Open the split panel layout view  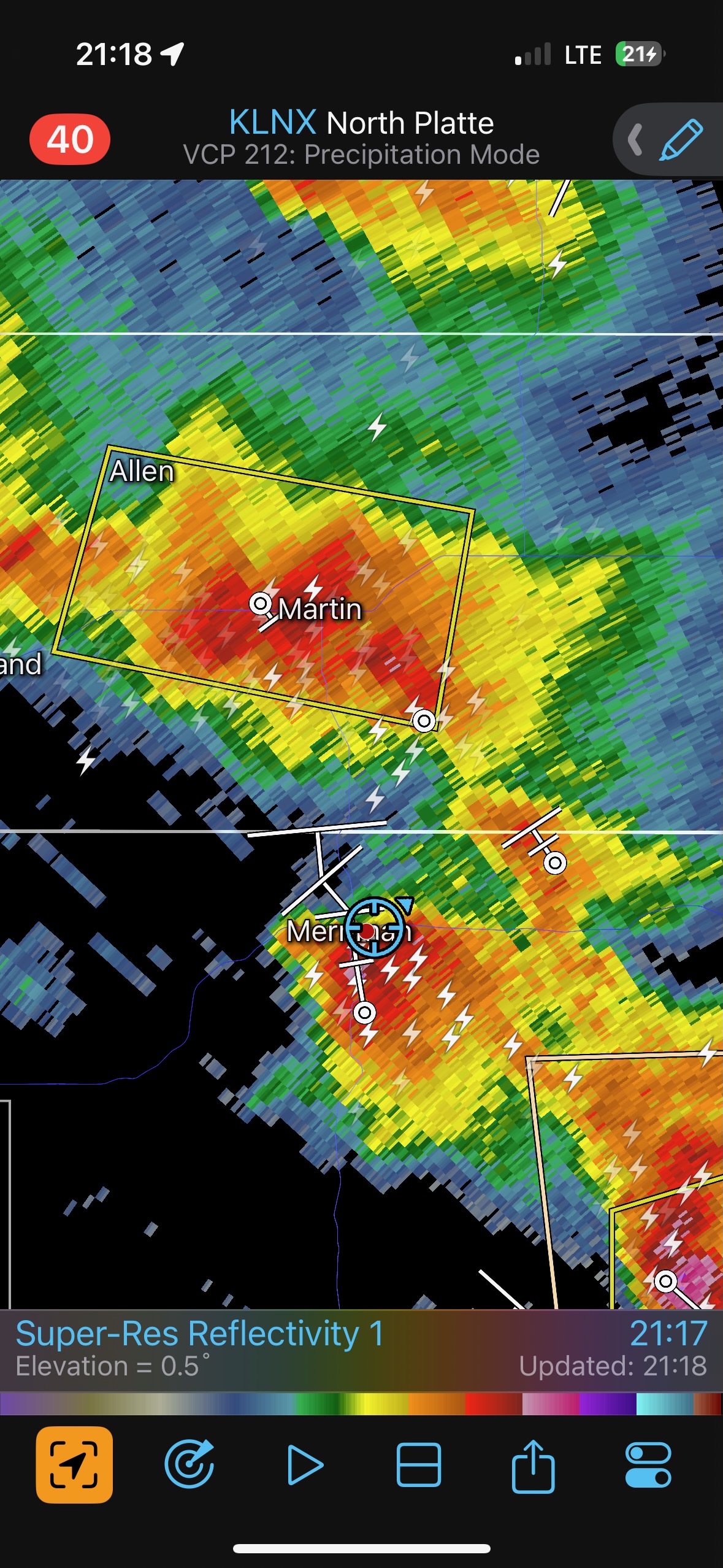(419, 1464)
